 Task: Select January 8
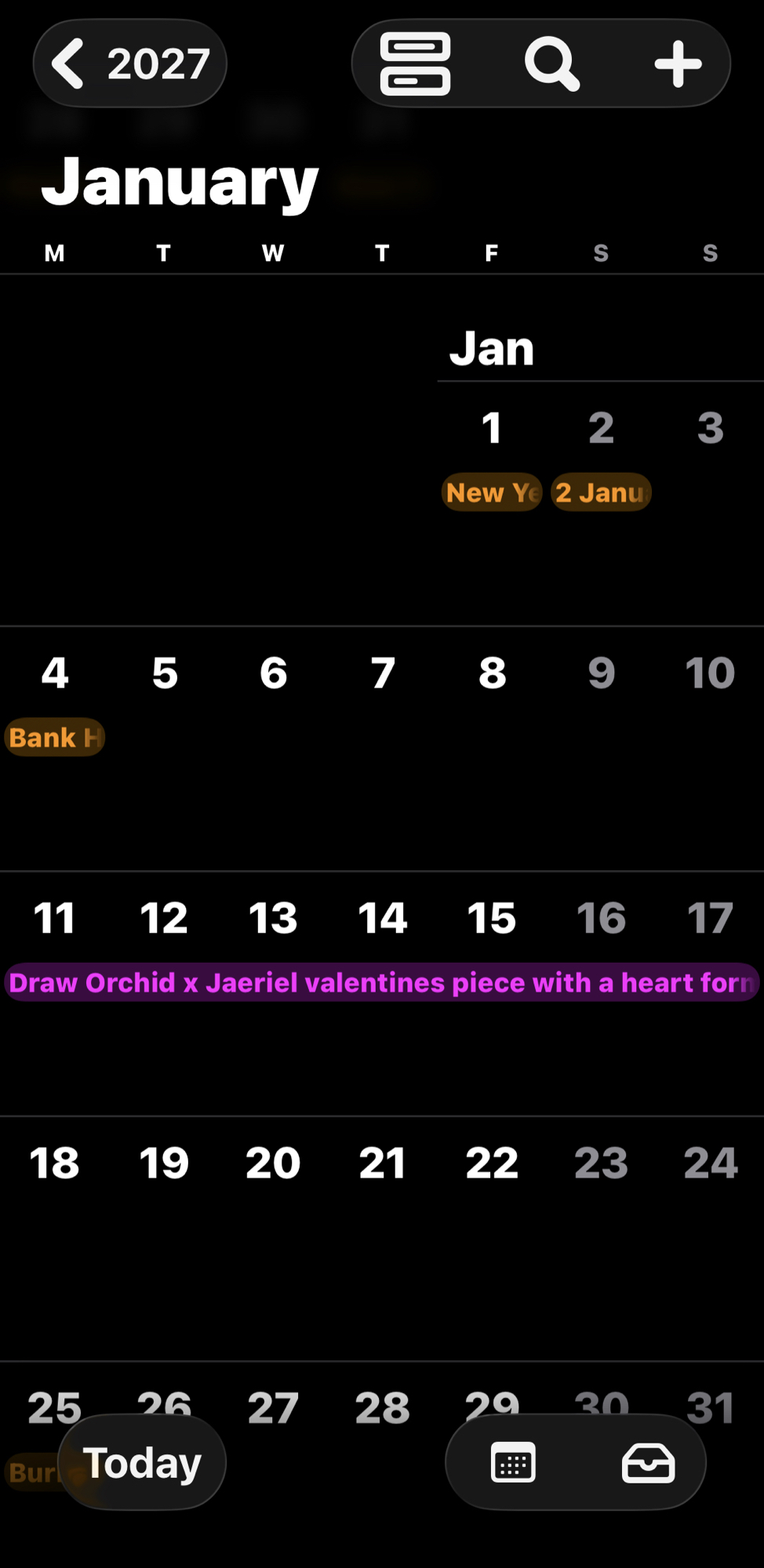coord(492,673)
